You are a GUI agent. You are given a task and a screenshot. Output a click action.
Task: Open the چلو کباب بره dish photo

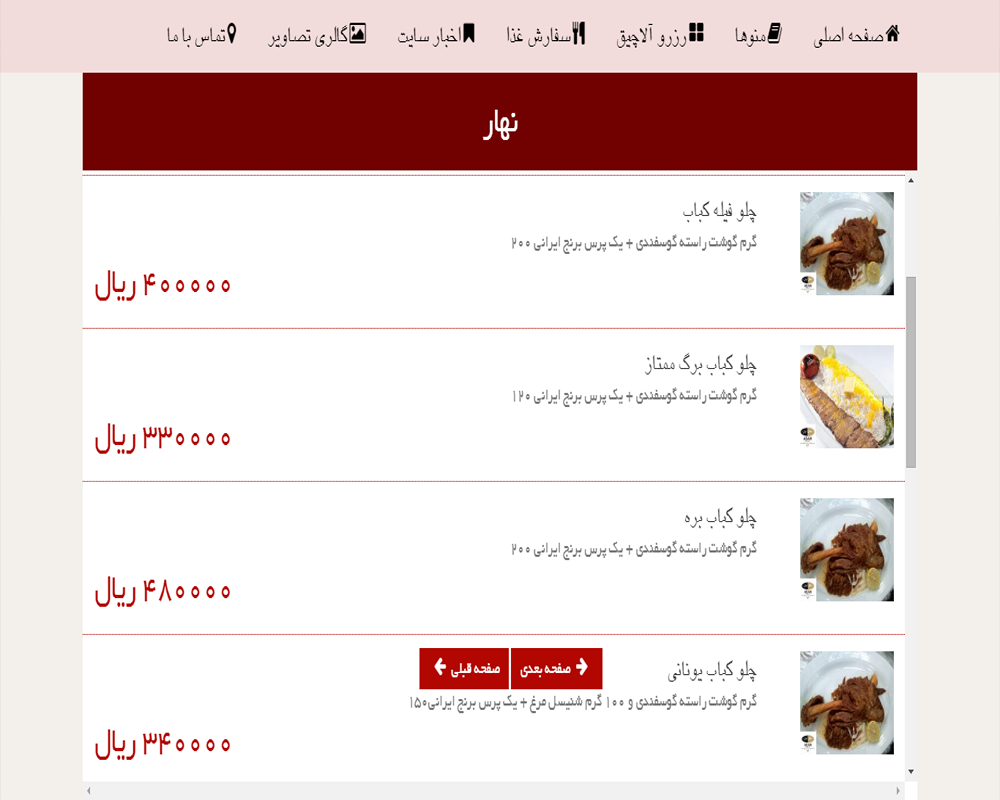click(x=847, y=549)
